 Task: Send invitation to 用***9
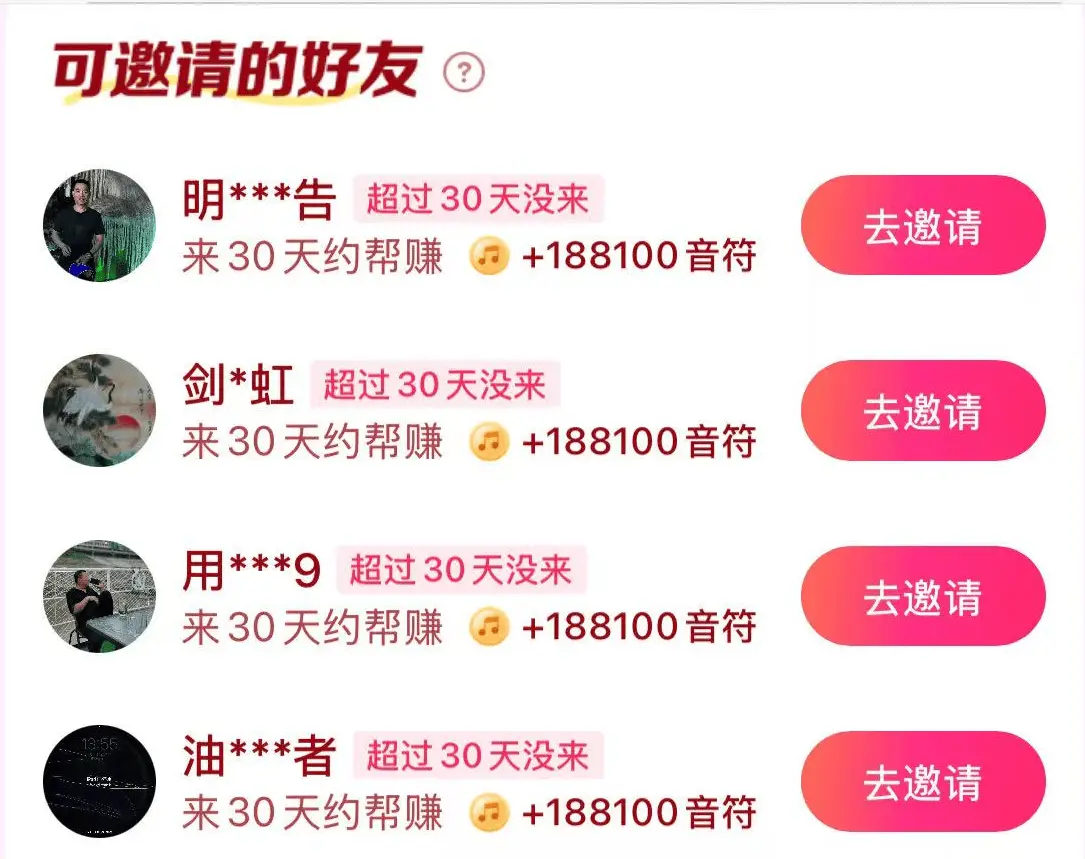922,597
